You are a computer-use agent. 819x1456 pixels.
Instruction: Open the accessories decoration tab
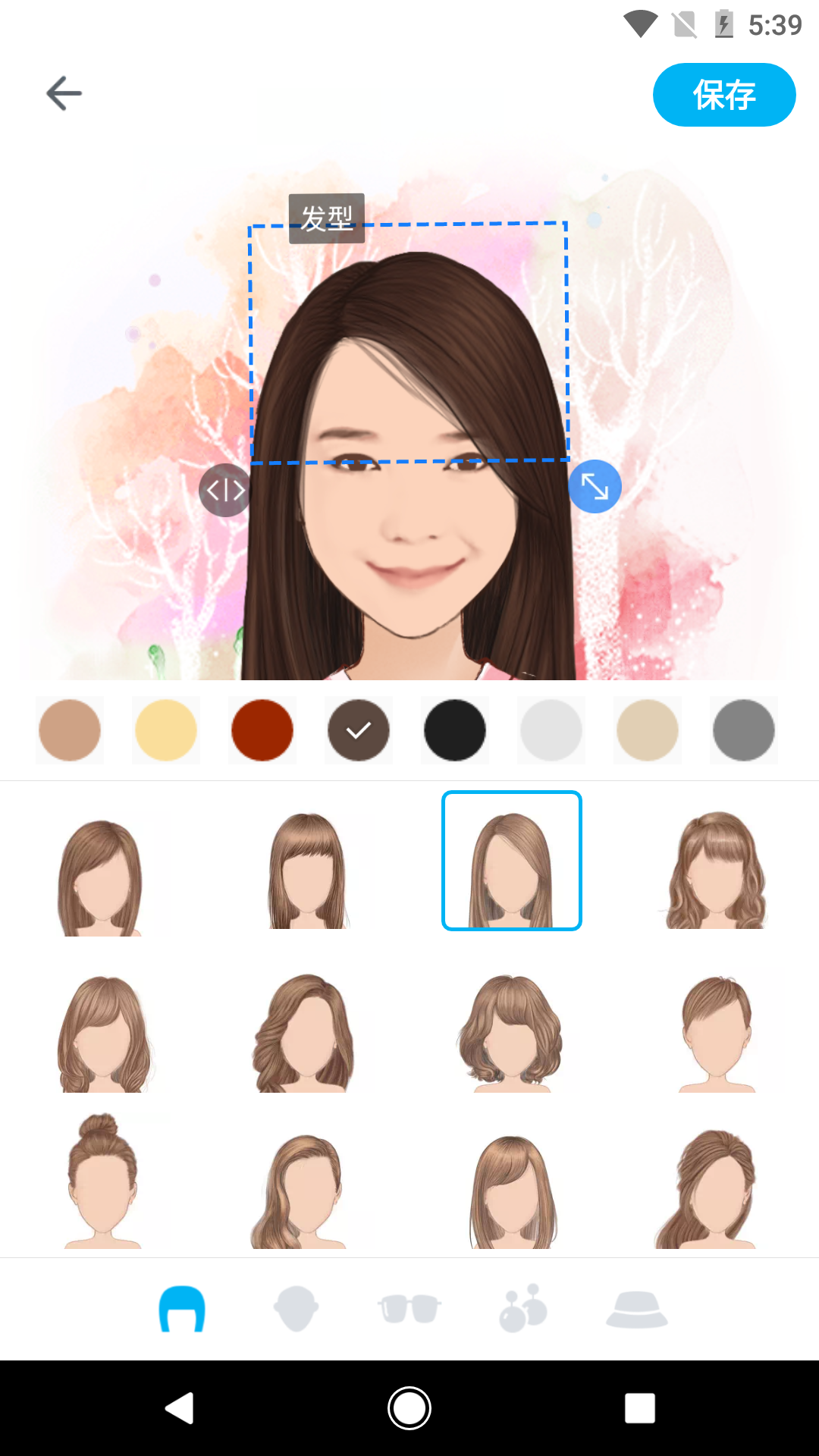[x=523, y=1309]
